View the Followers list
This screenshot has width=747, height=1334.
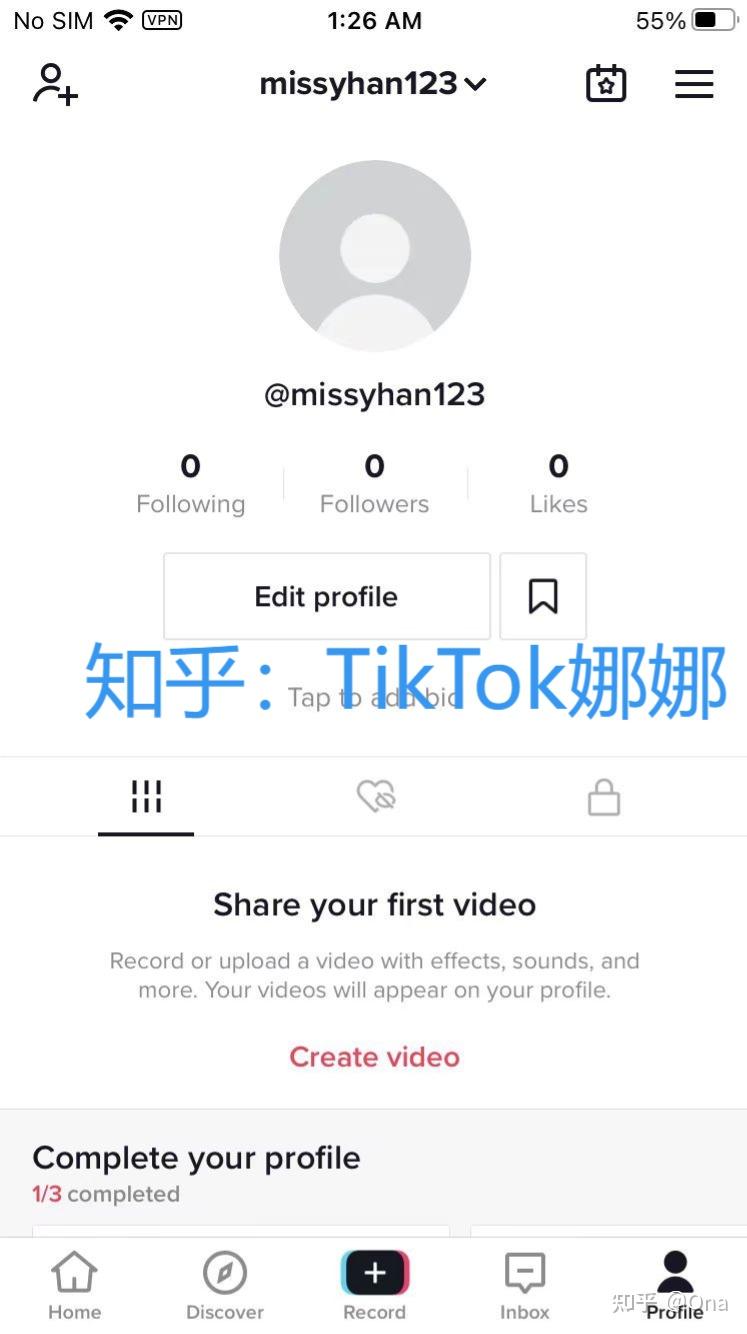click(374, 484)
